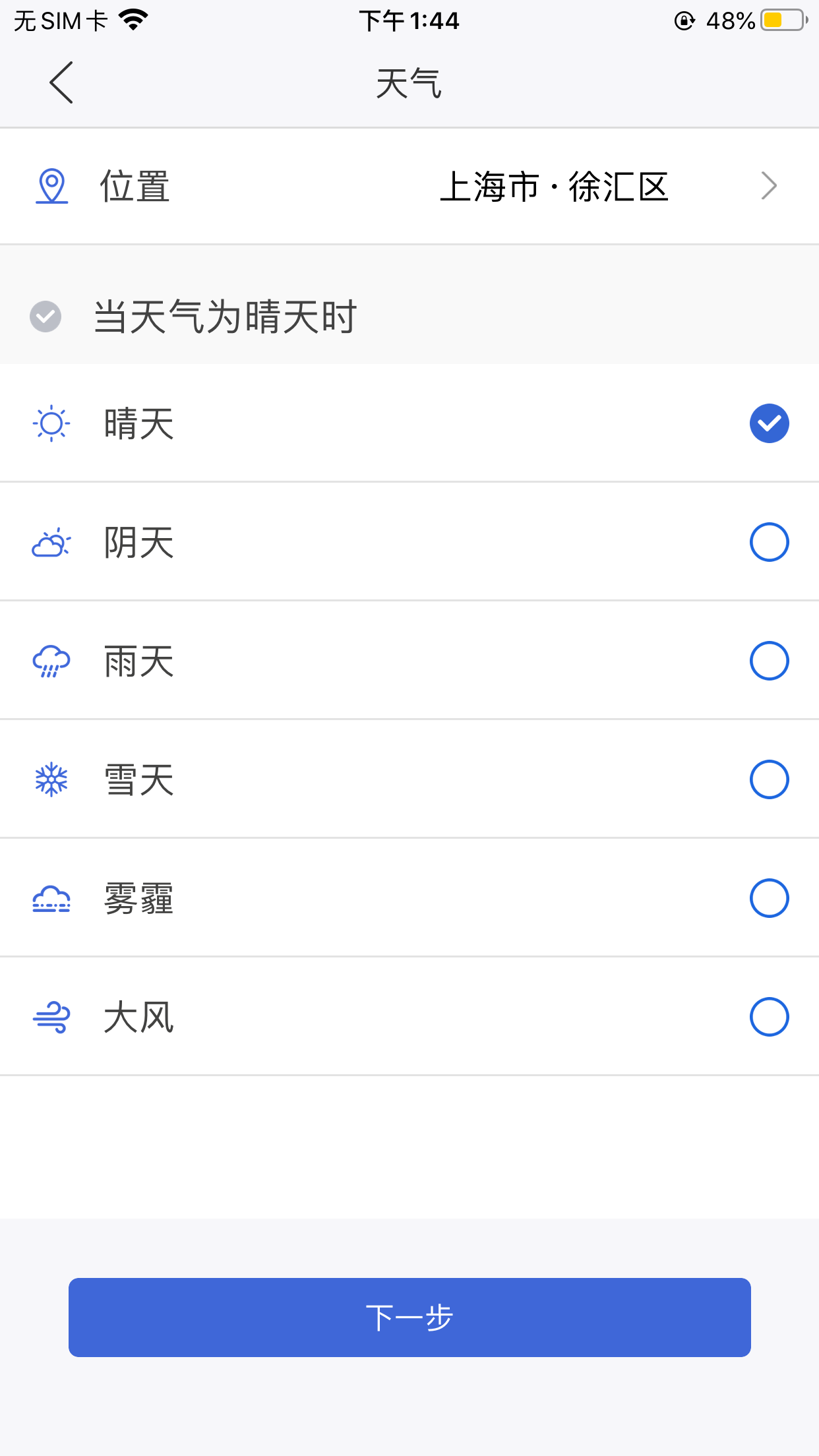819x1456 pixels.
Task: Choose the 雾霾 weather option
Action: pos(768,898)
